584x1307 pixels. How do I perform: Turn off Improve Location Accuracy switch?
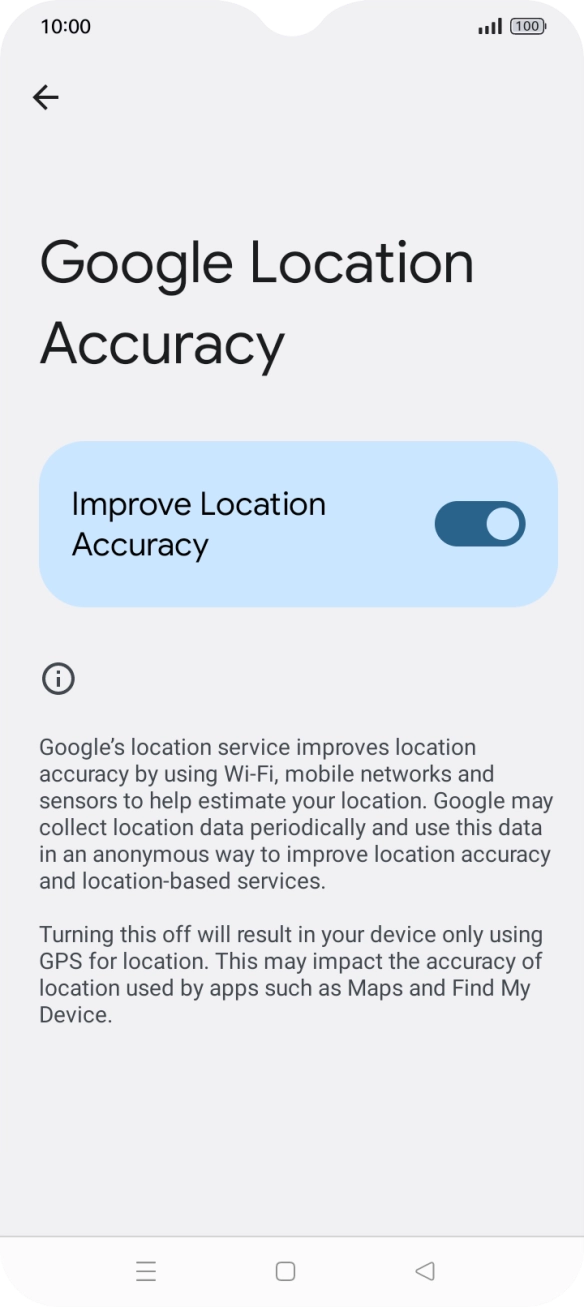click(480, 524)
